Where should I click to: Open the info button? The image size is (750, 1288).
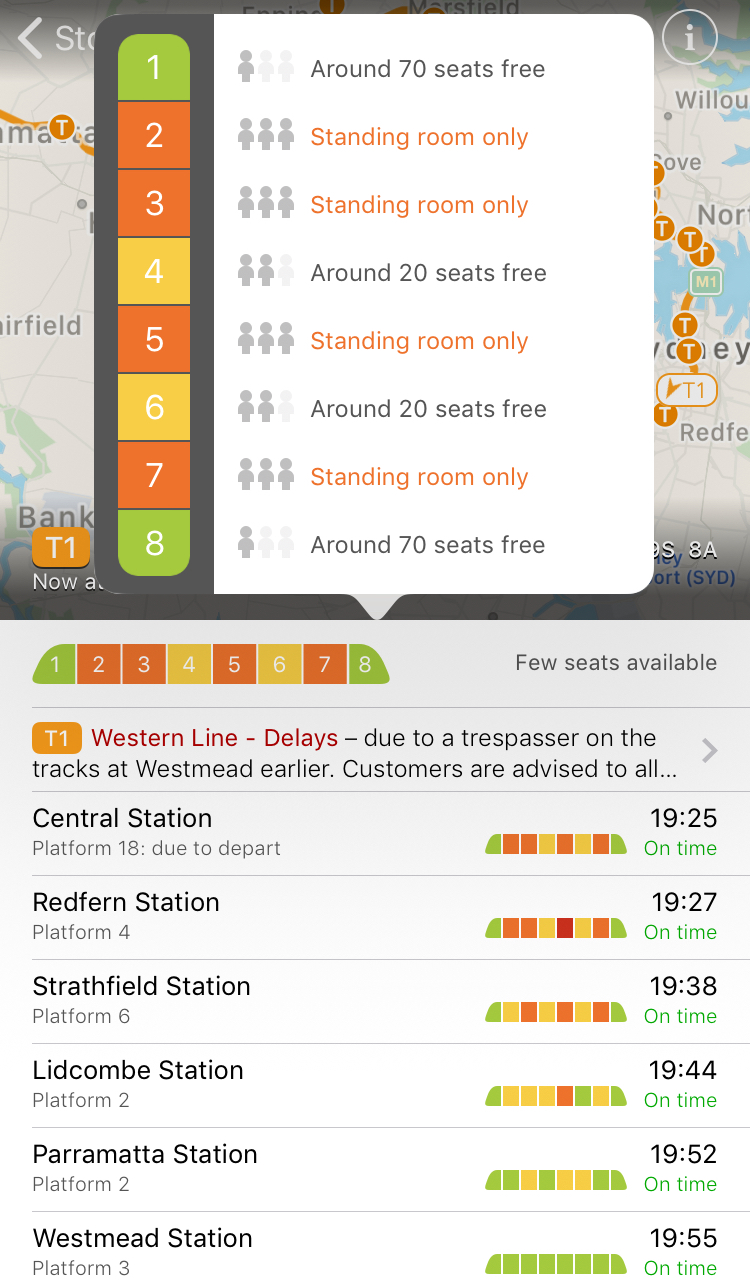pos(690,37)
